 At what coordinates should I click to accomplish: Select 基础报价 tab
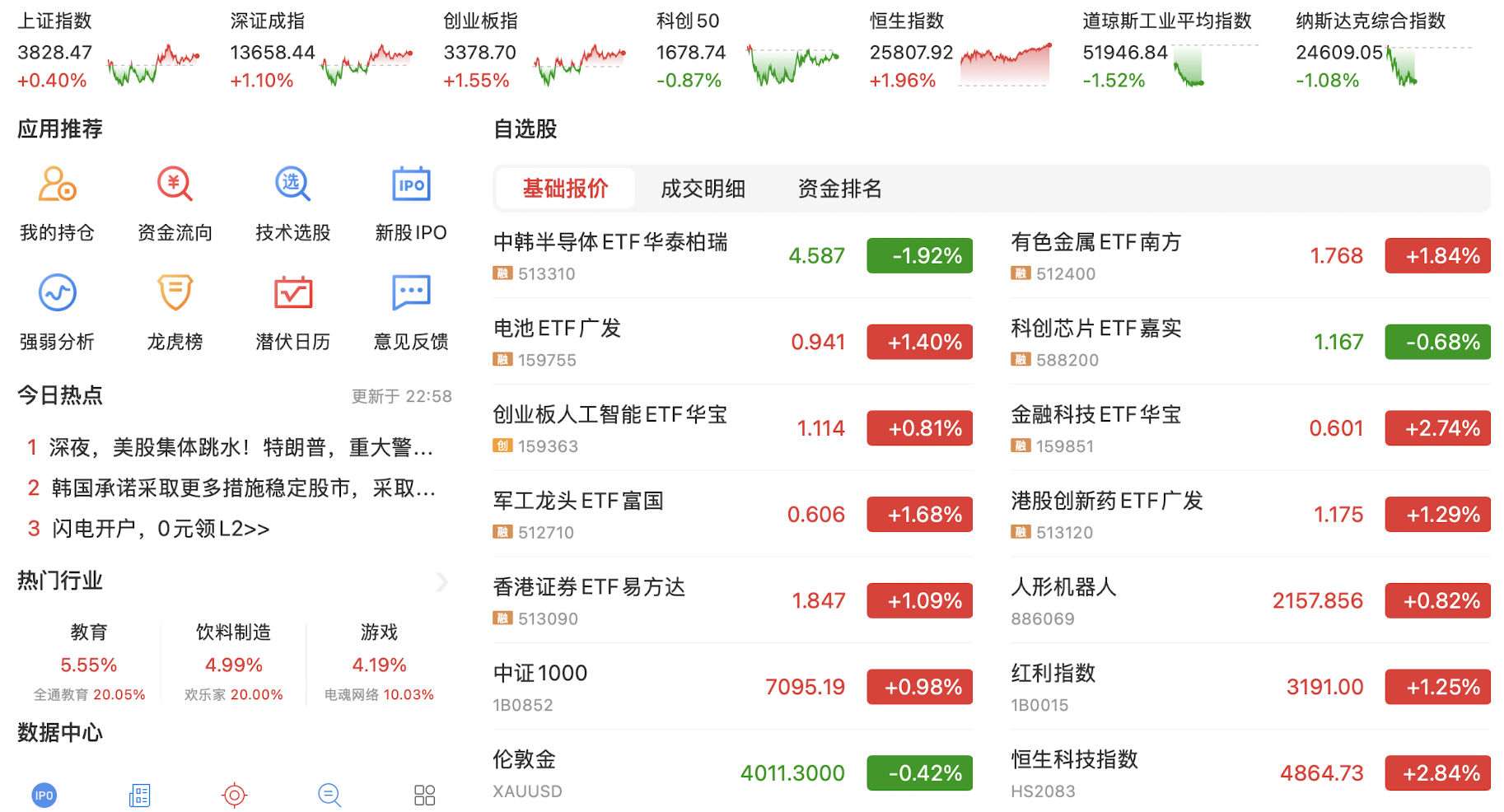(x=565, y=189)
